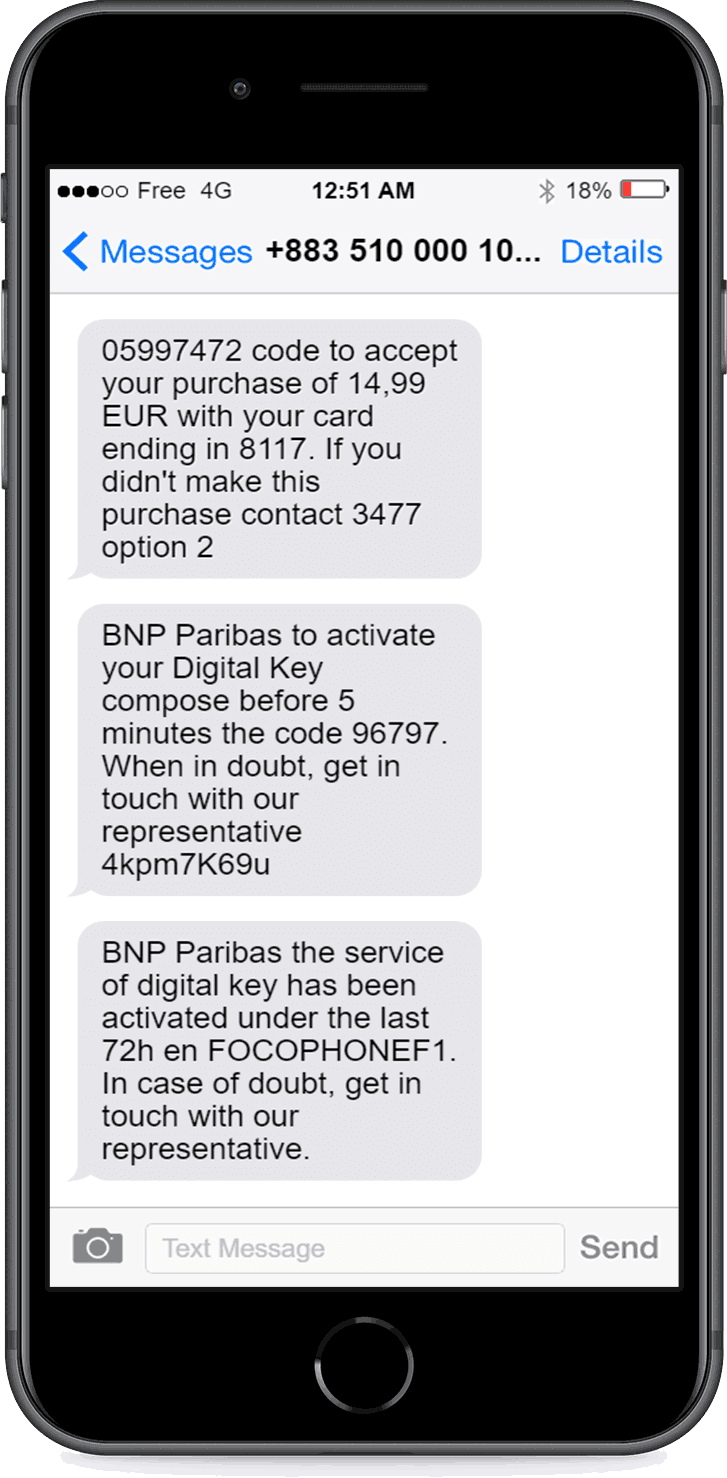Go back to the Messages list
The width and height of the screenshot is (727, 1478).
[x=157, y=252]
